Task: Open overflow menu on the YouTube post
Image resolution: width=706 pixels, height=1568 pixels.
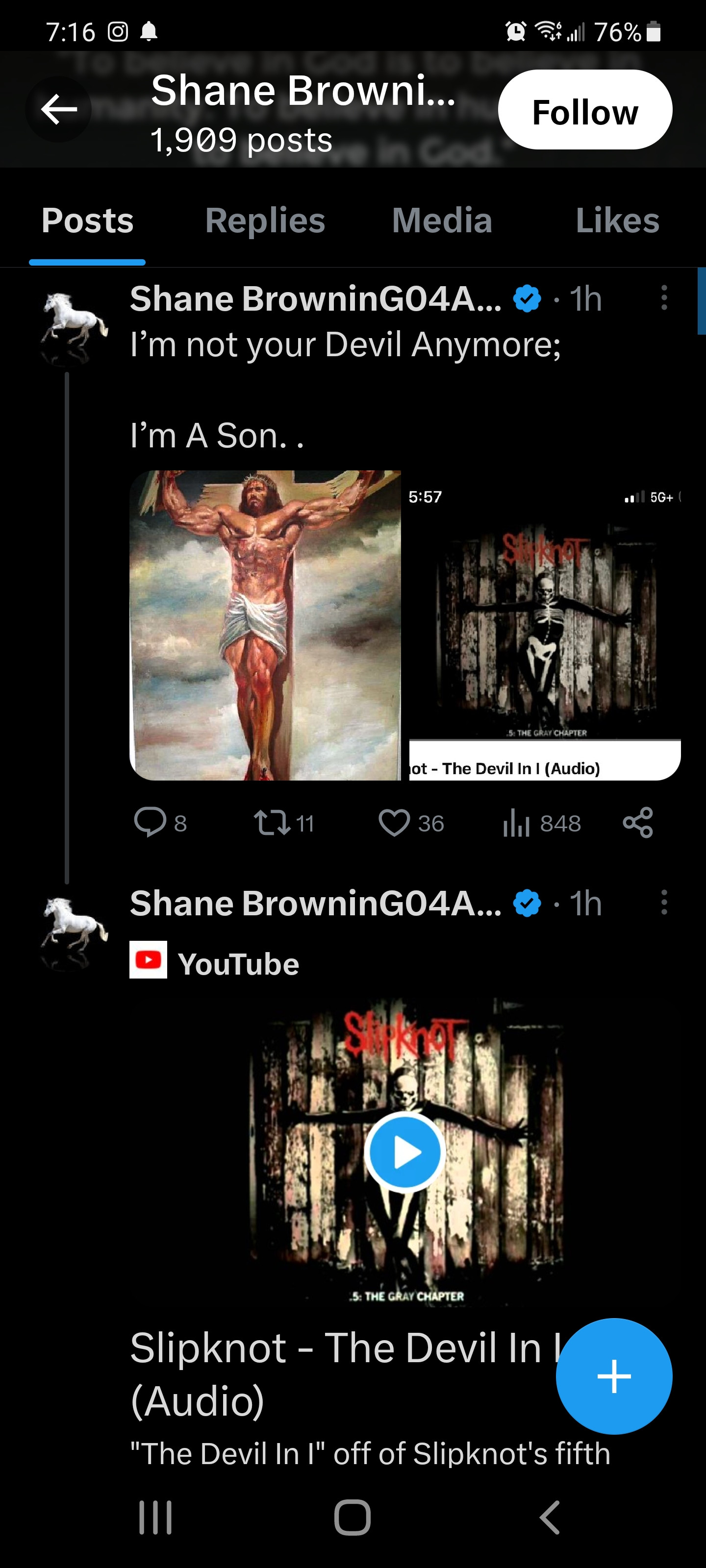Action: tap(664, 902)
